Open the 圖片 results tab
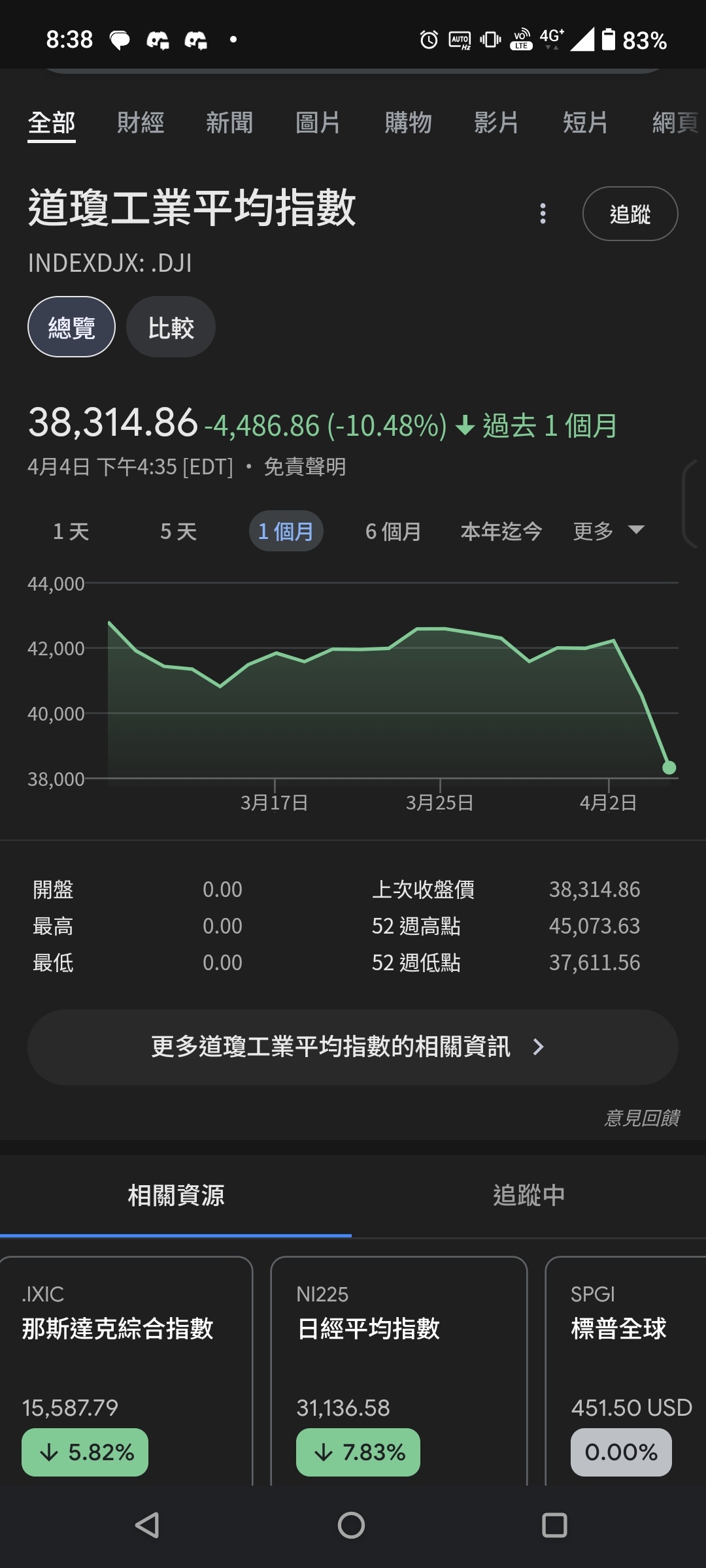 [318, 122]
